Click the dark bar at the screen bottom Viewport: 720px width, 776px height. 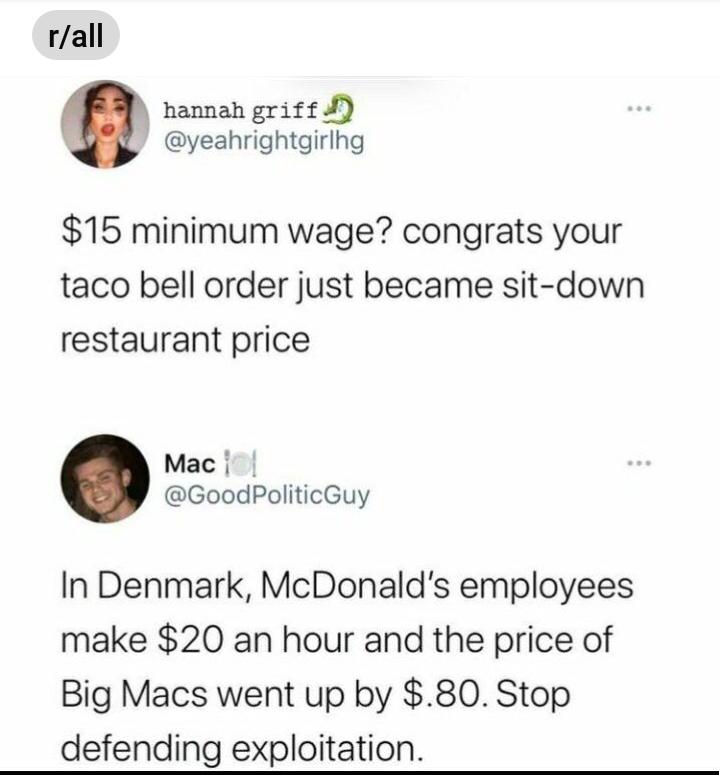[x=360, y=772]
